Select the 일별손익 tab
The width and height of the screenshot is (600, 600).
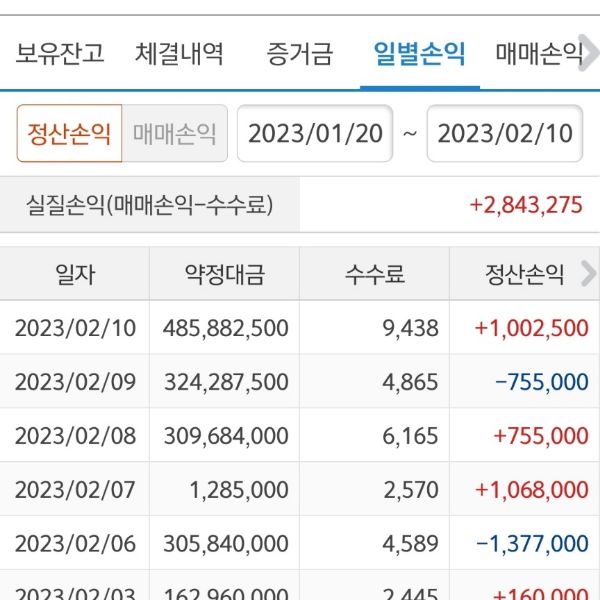[420, 53]
